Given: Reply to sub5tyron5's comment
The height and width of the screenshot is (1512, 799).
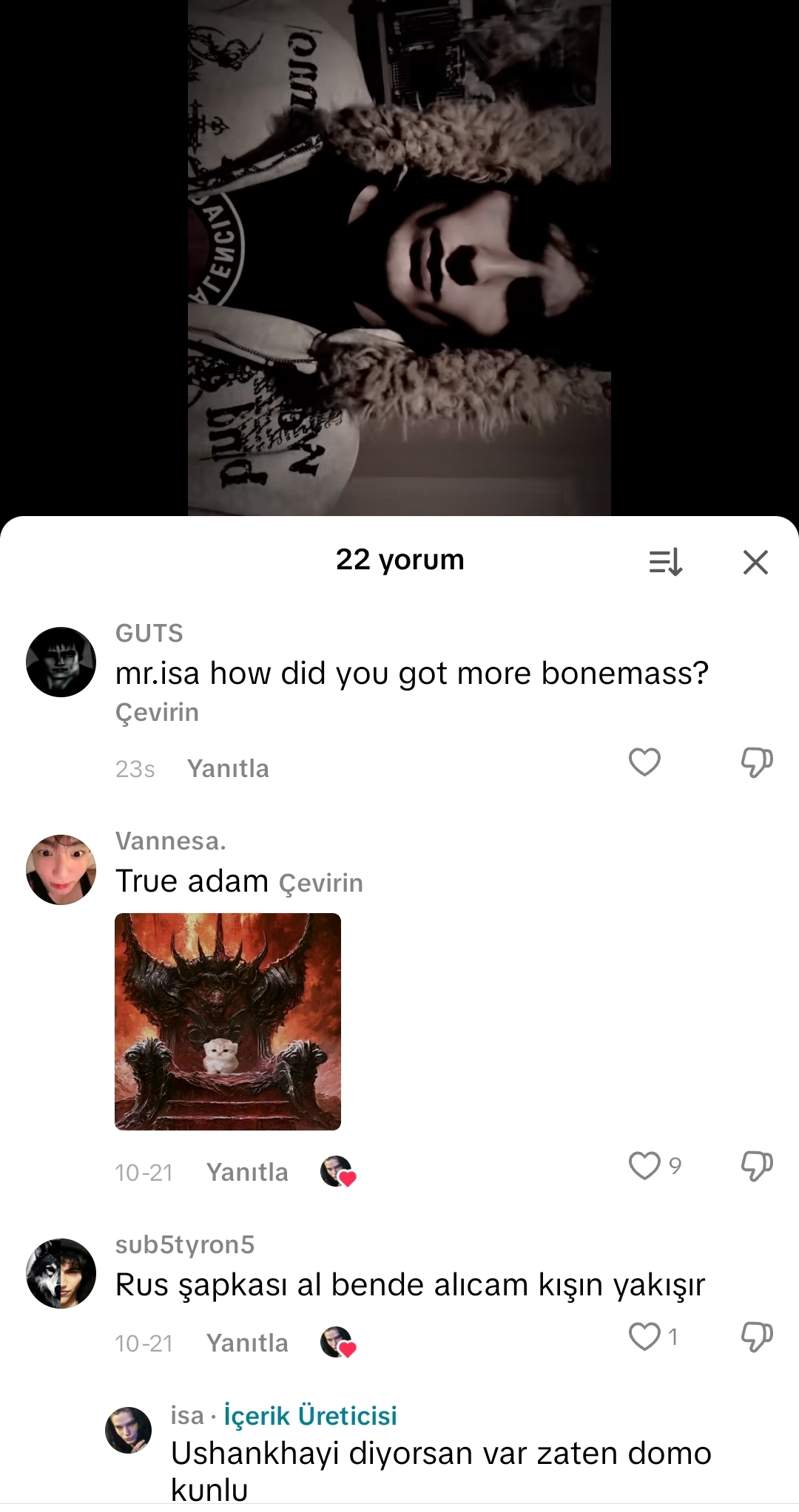Looking at the screenshot, I should (247, 1343).
